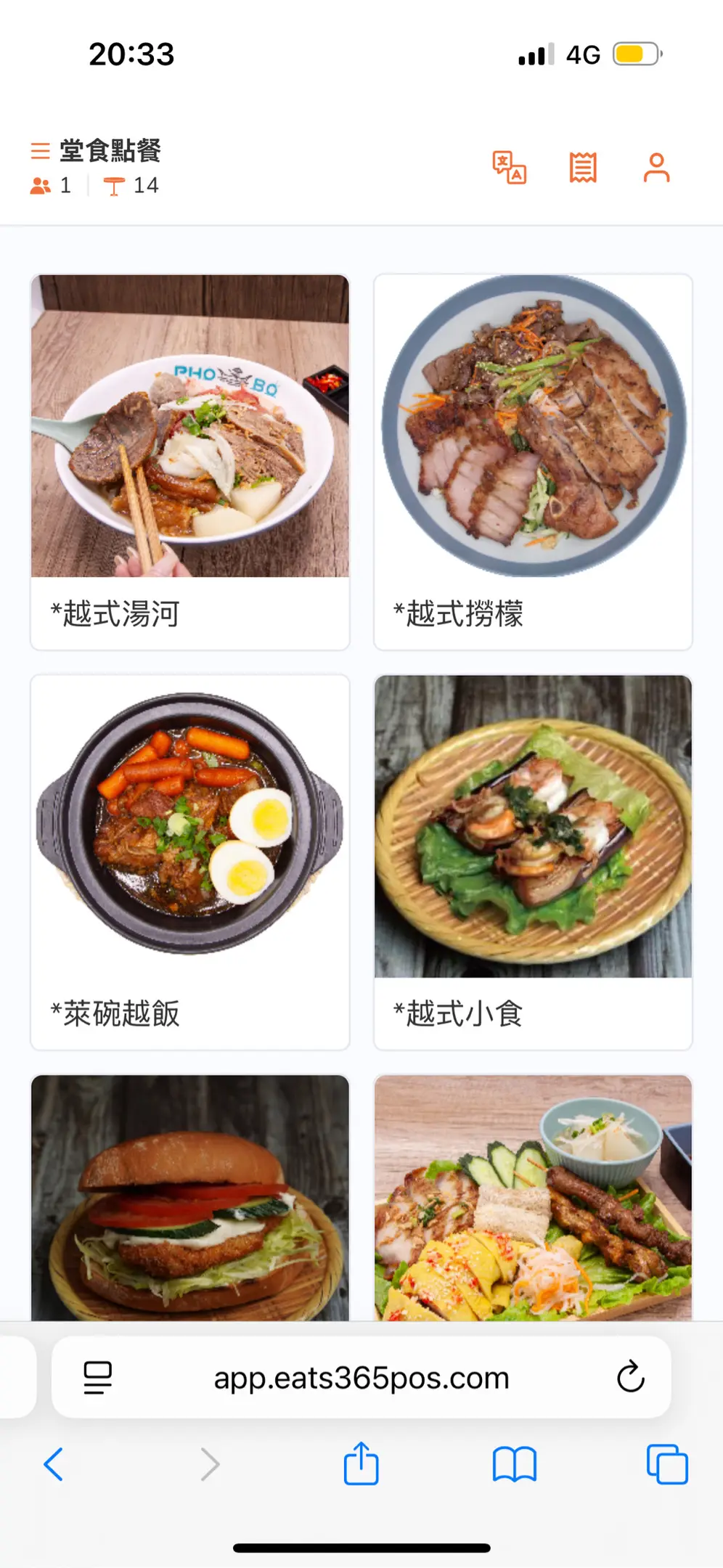Open the 越式湯河 category

190,462
